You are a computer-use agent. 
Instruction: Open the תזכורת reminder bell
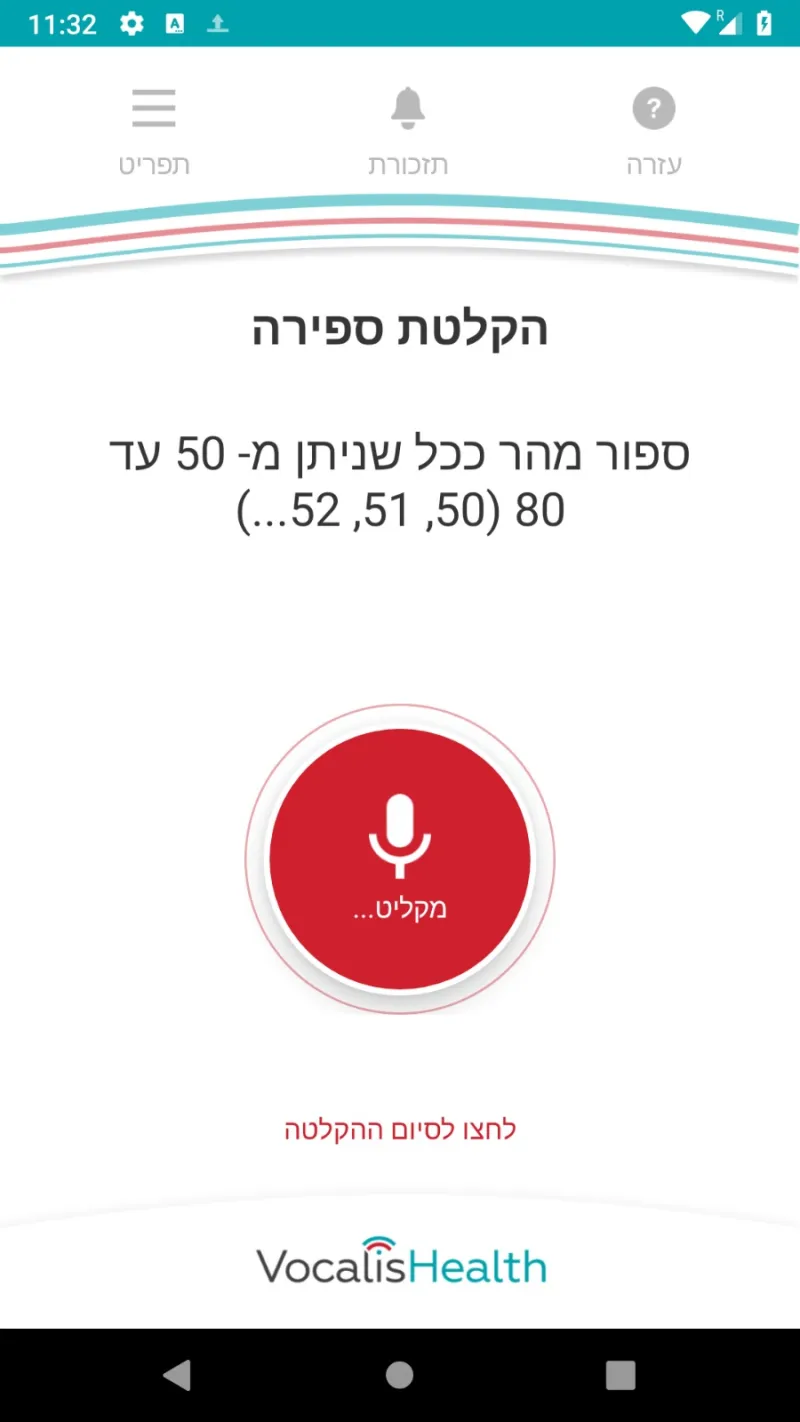point(407,109)
